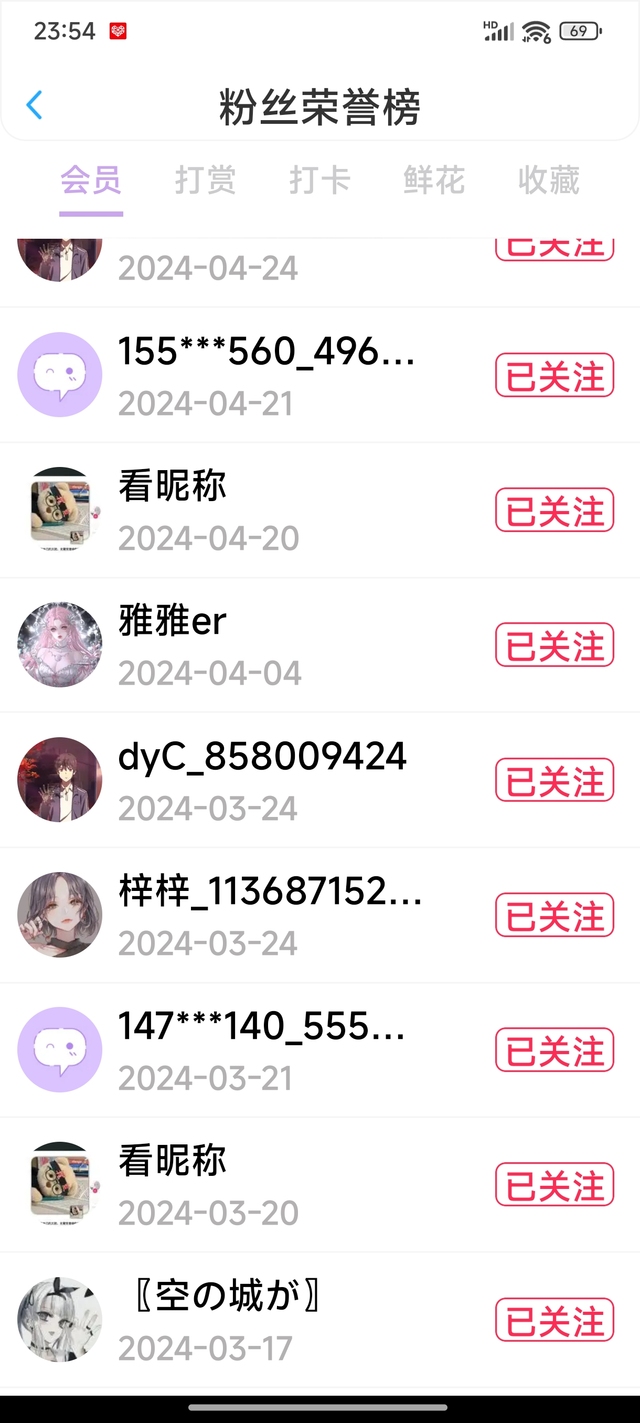Viewport: 640px width, 1423px height.
Task: Toggle 已关注 for 梓梓_113687152…
Action: pyautogui.click(x=554, y=915)
